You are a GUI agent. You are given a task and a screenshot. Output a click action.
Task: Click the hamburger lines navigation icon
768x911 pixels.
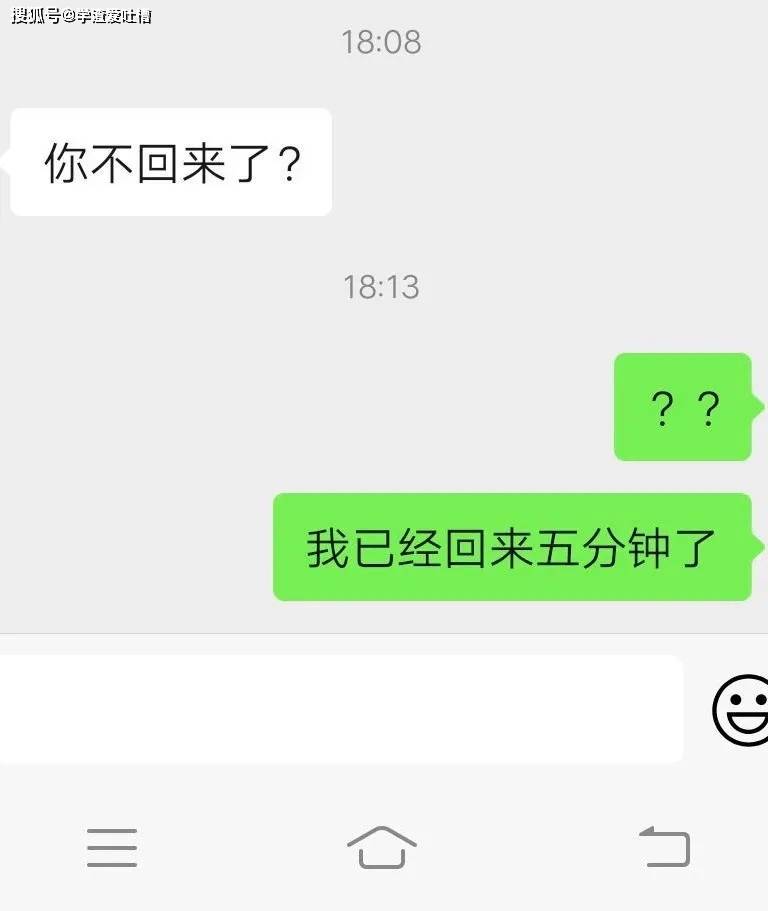(112, 846)
